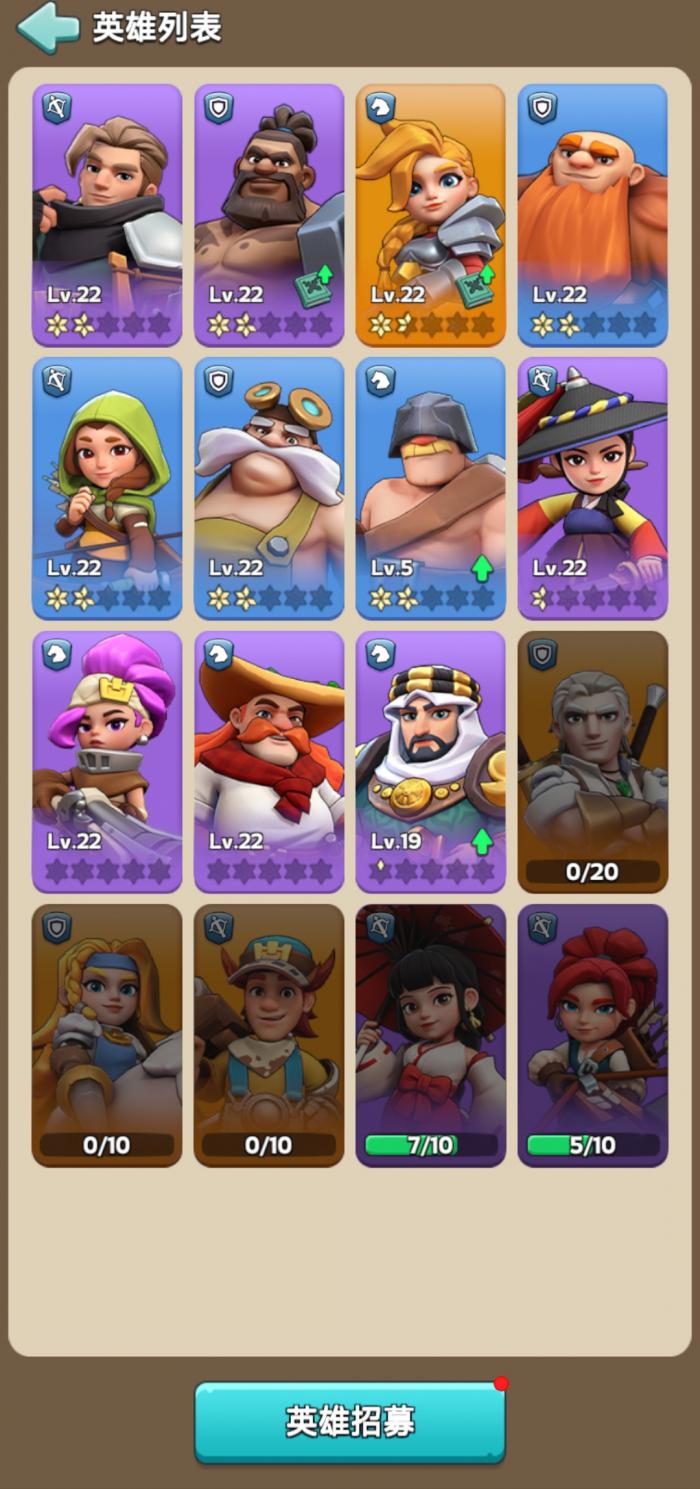Go back using the arrow beside 英雄列表
Screen dimensions: 700x1489
47,27
